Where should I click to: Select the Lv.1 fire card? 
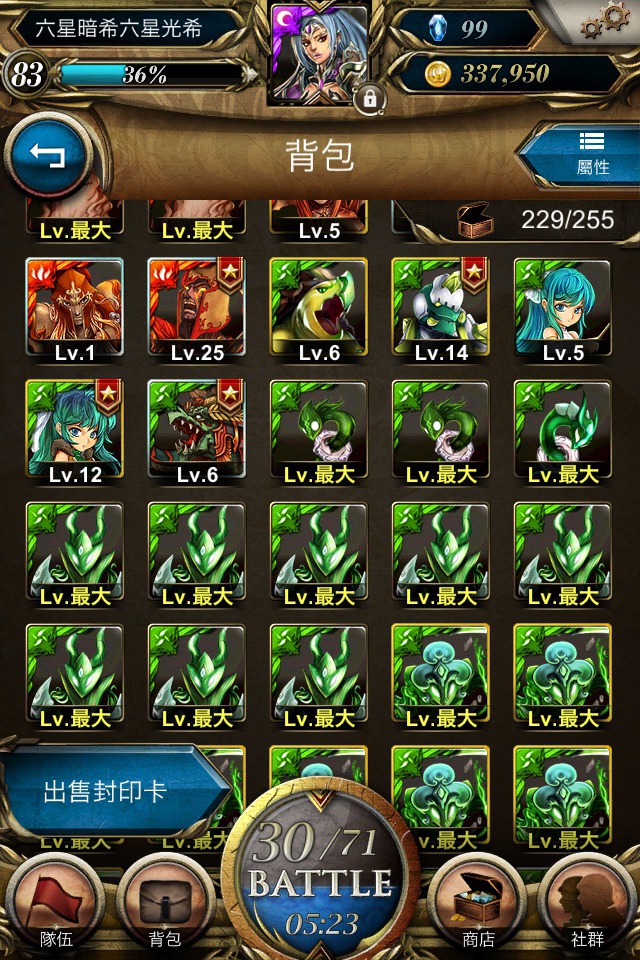tap(75, 308)
